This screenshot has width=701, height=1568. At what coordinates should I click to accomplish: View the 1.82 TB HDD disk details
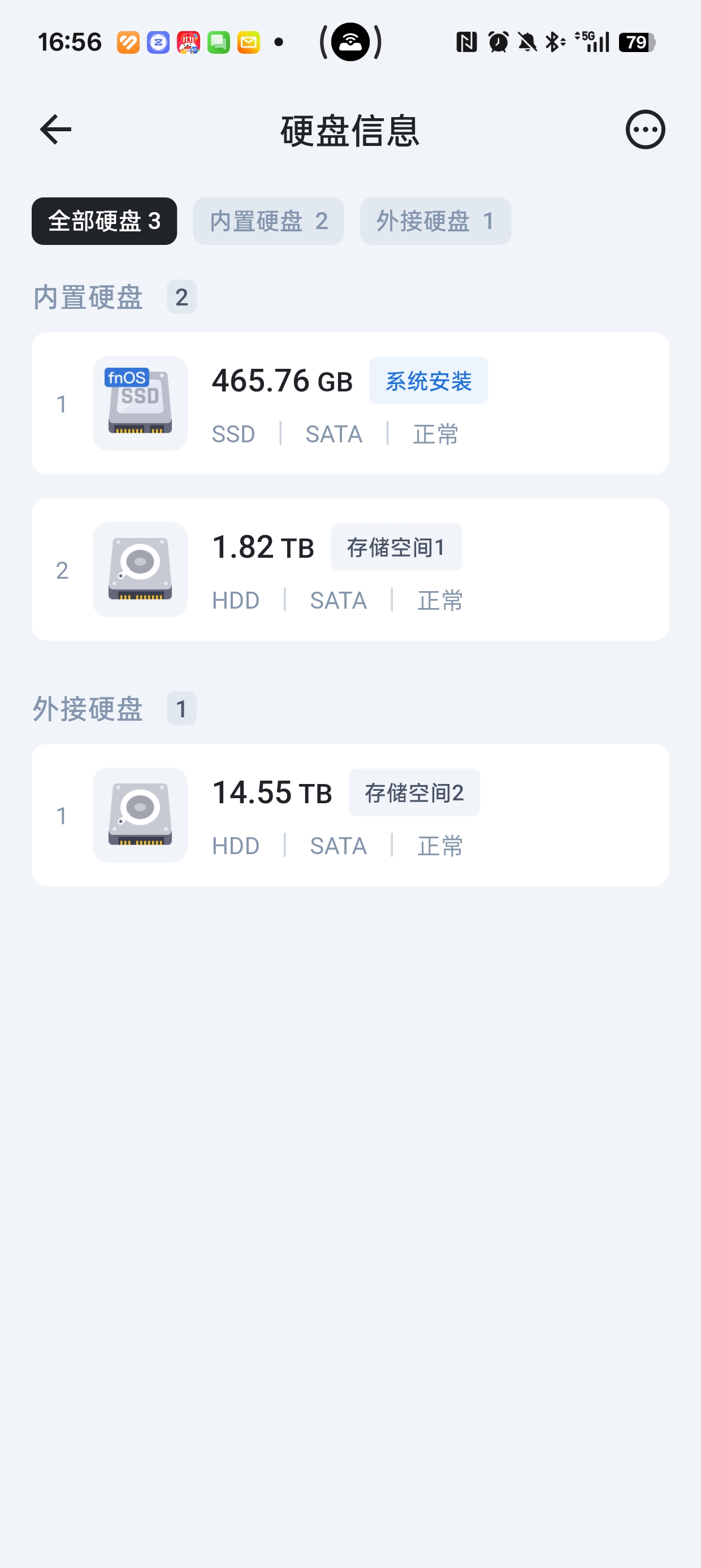point(350,570)
